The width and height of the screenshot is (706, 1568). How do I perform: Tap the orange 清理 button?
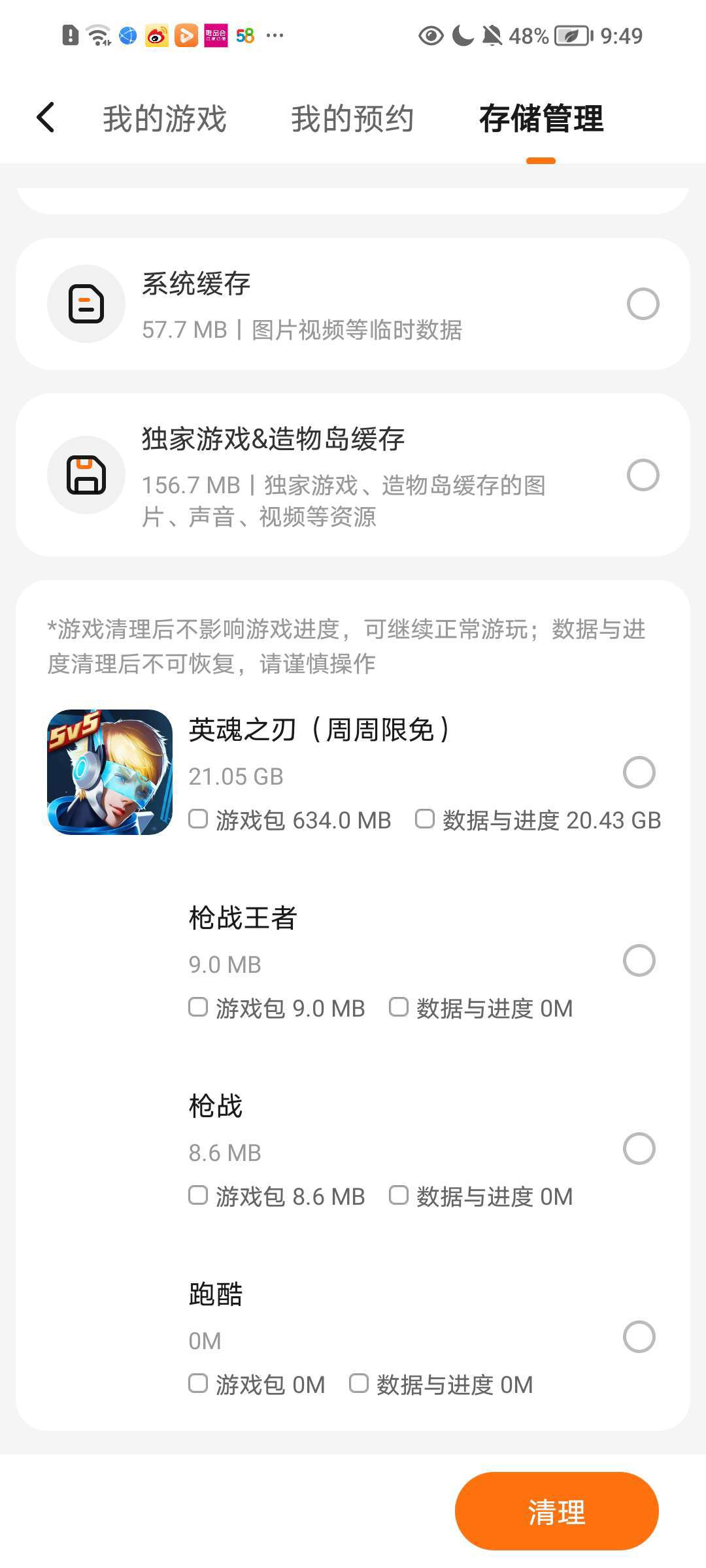point(556,1511)
